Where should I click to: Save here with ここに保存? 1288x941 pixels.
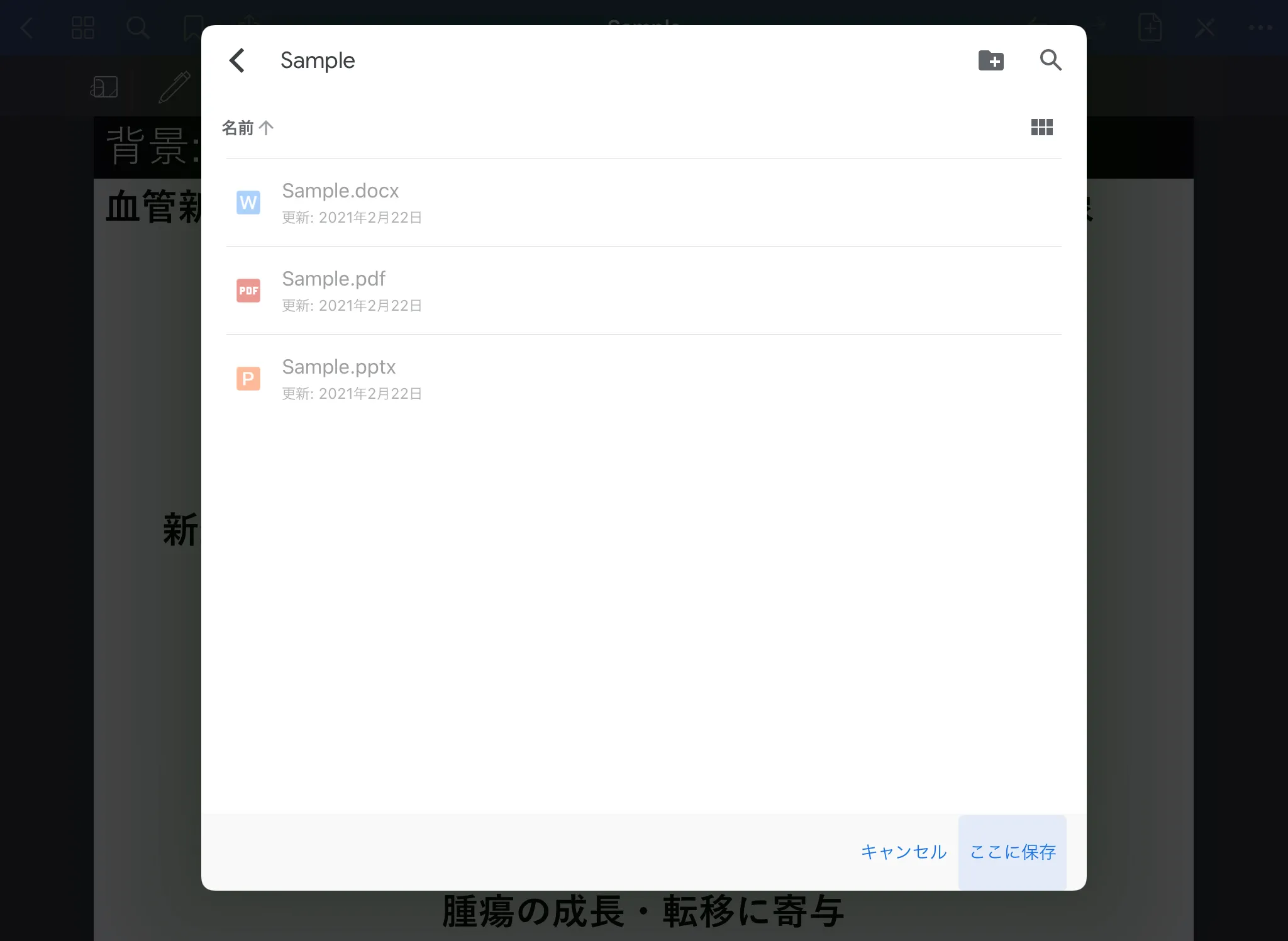(1012, 852)
